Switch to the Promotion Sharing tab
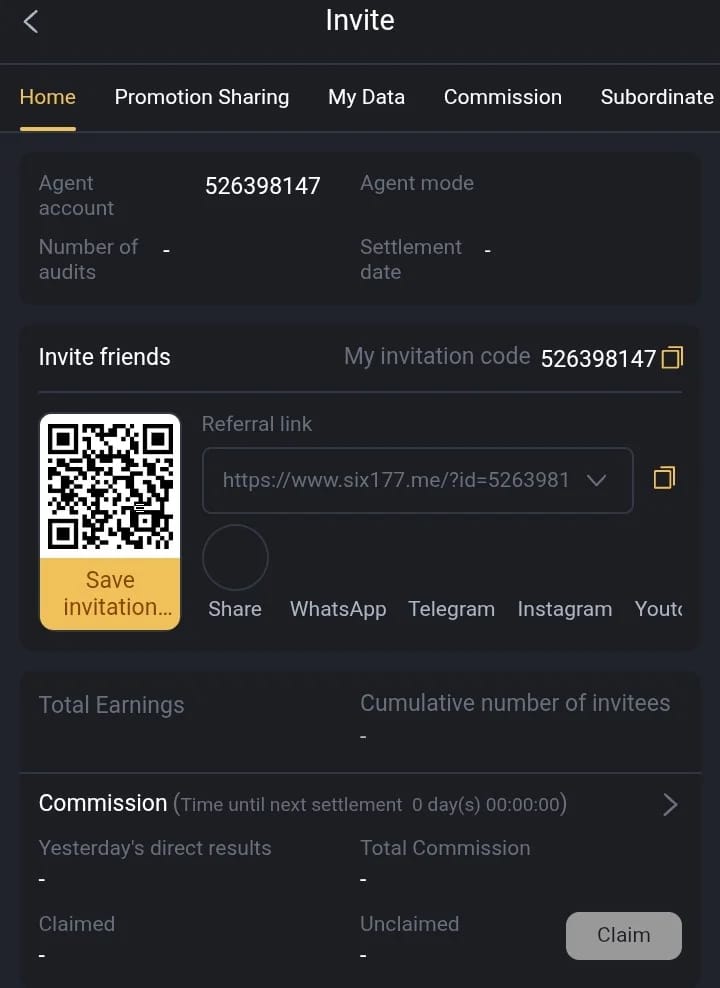Image resolution: width=720 pixels, height=988 pixels. click(x=201, y=97)
